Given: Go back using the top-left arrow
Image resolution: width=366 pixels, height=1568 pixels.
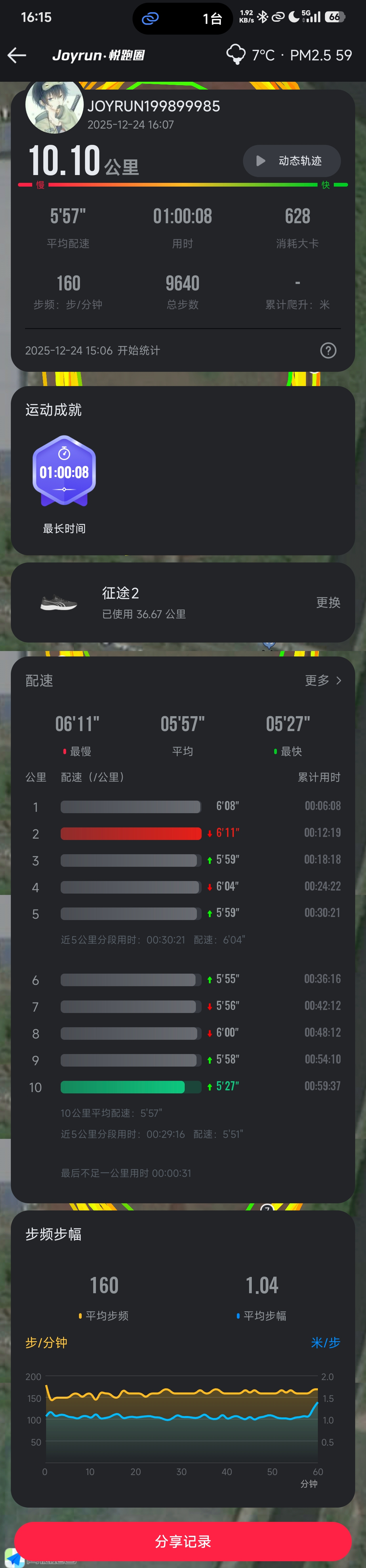Looking at the screenshot, I should 17,55.
